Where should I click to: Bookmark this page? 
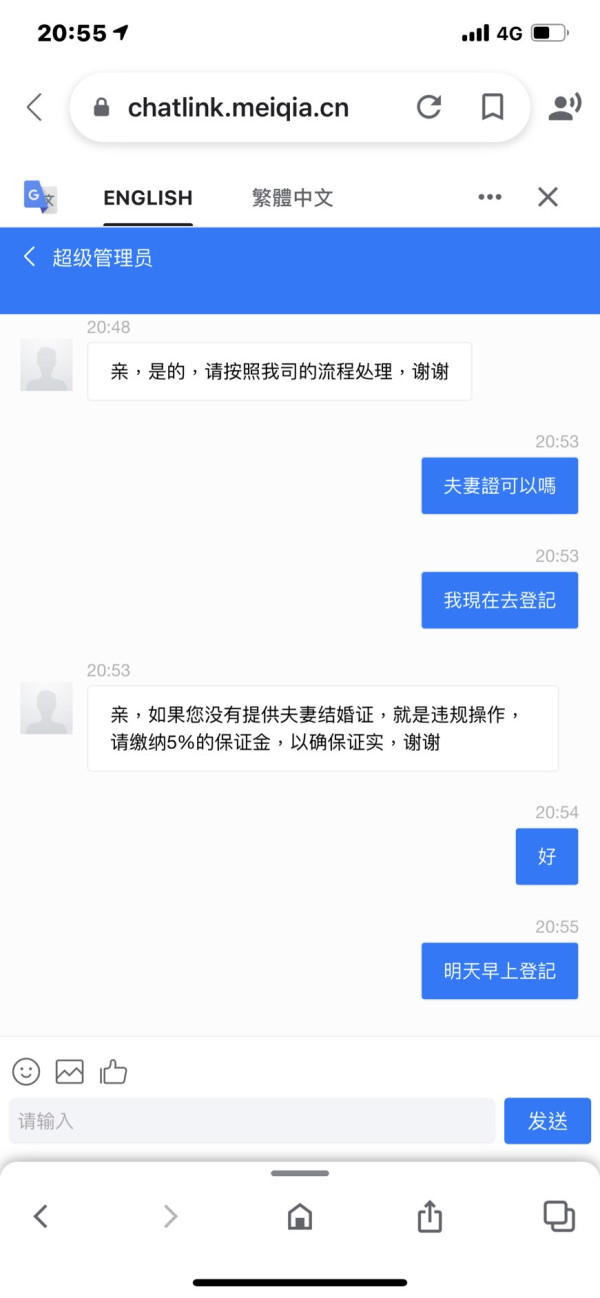[x=492, y=108]
